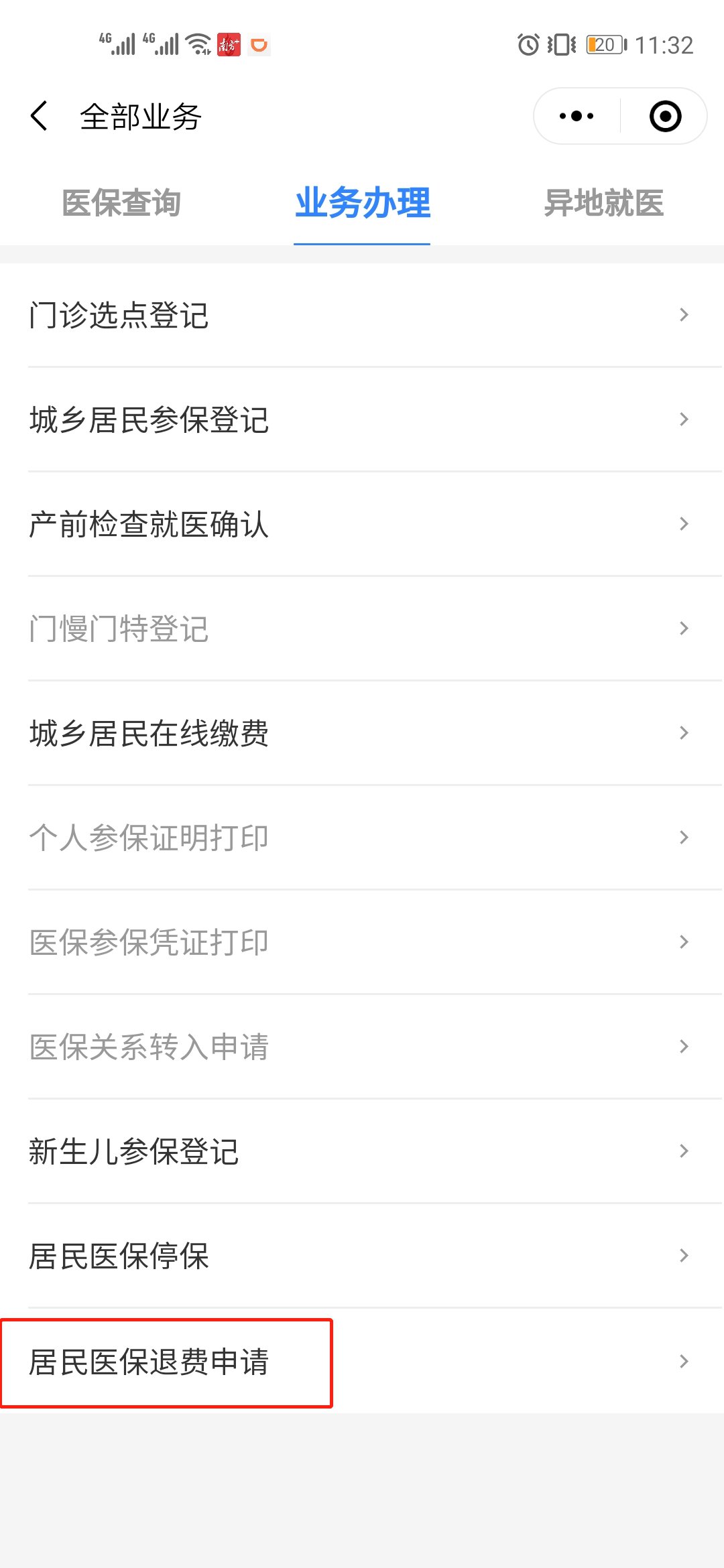724x1568 pixels.
Task: Switch to the 异地就医 tab
Action: [x=603, y=203]
